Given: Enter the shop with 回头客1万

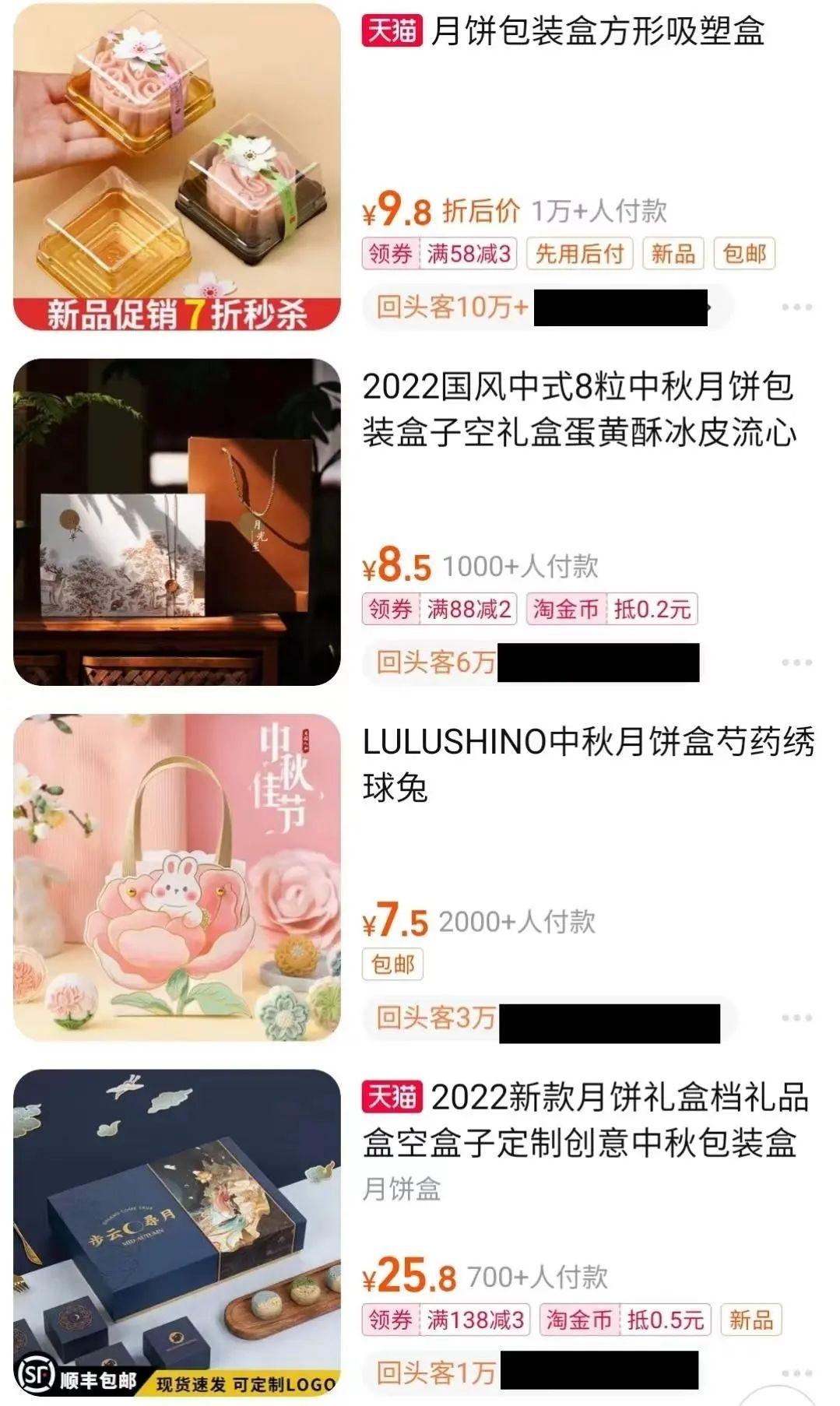Looking at the screenshot, I should [537, 1373].
